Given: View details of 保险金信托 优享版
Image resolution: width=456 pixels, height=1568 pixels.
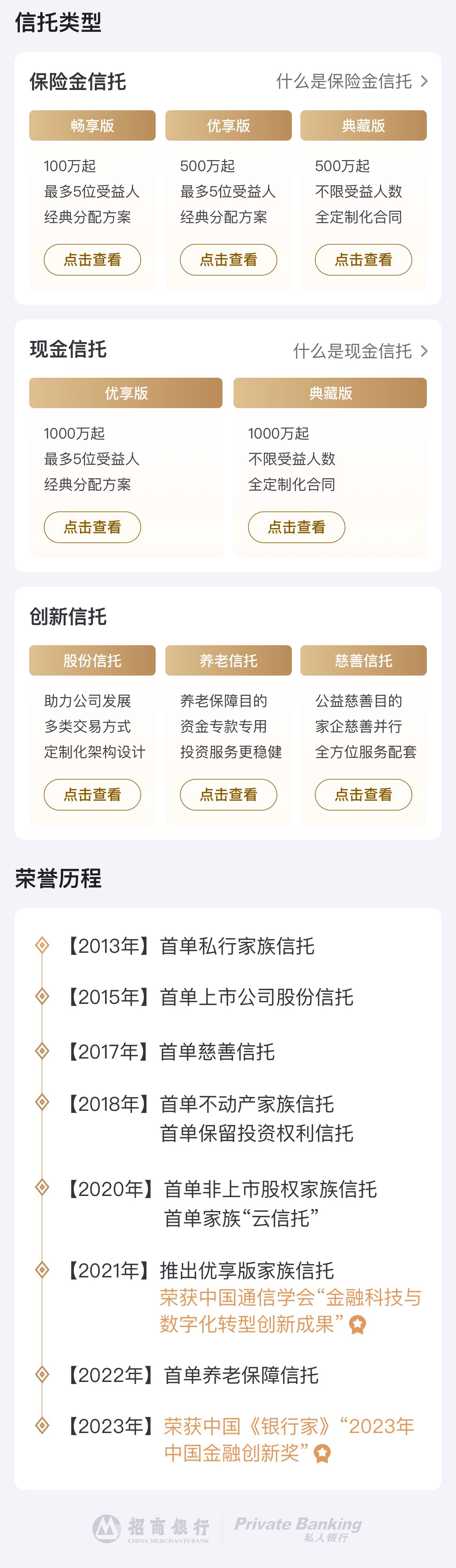Looking at the screenshot, I should pyautogui.click(x=228, y=260).
